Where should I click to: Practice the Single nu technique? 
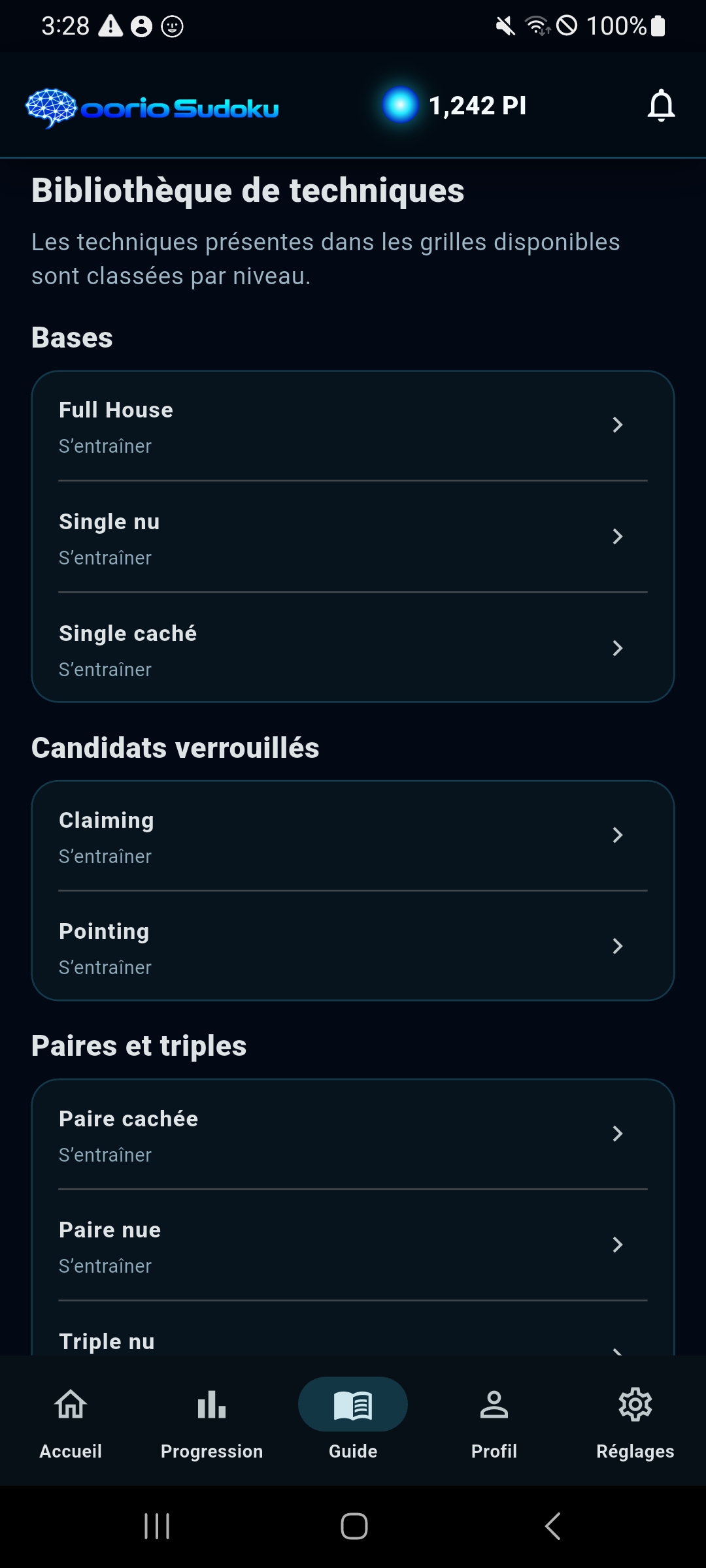pos(353,538)
